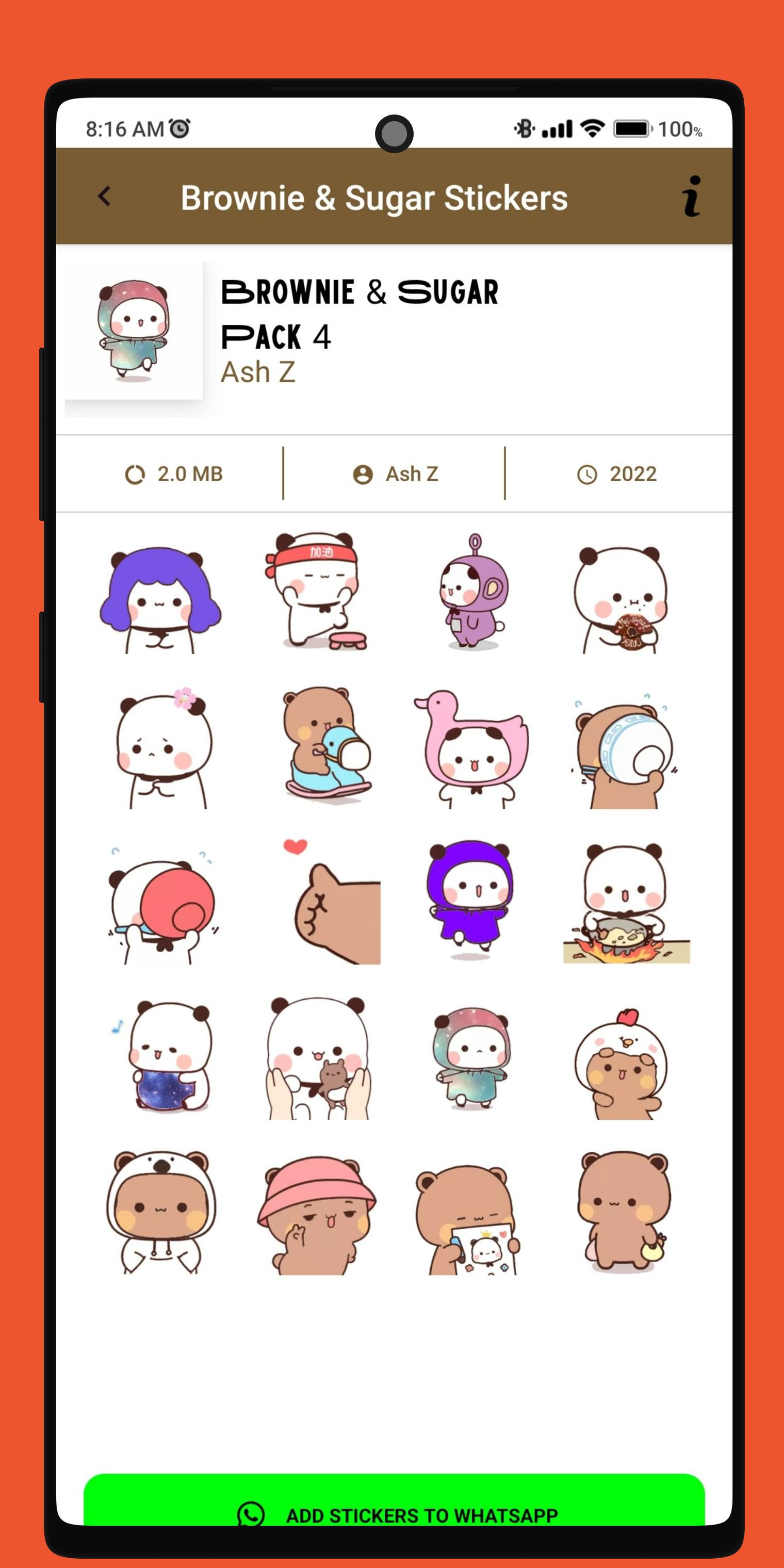Viewport: 784px width, 1568px height.
Task: Open the pink duck costume panda sticker
Action: (x=471, y=749)
